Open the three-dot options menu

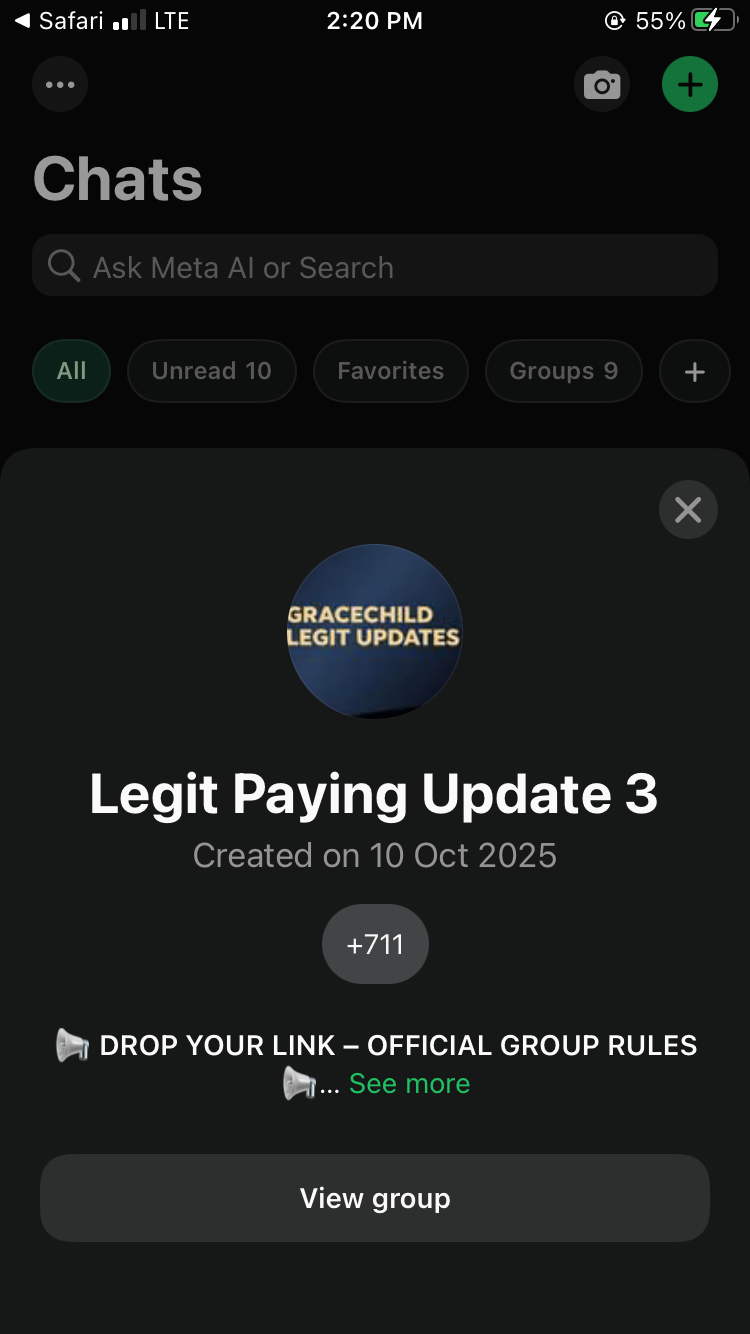point(60,85)
